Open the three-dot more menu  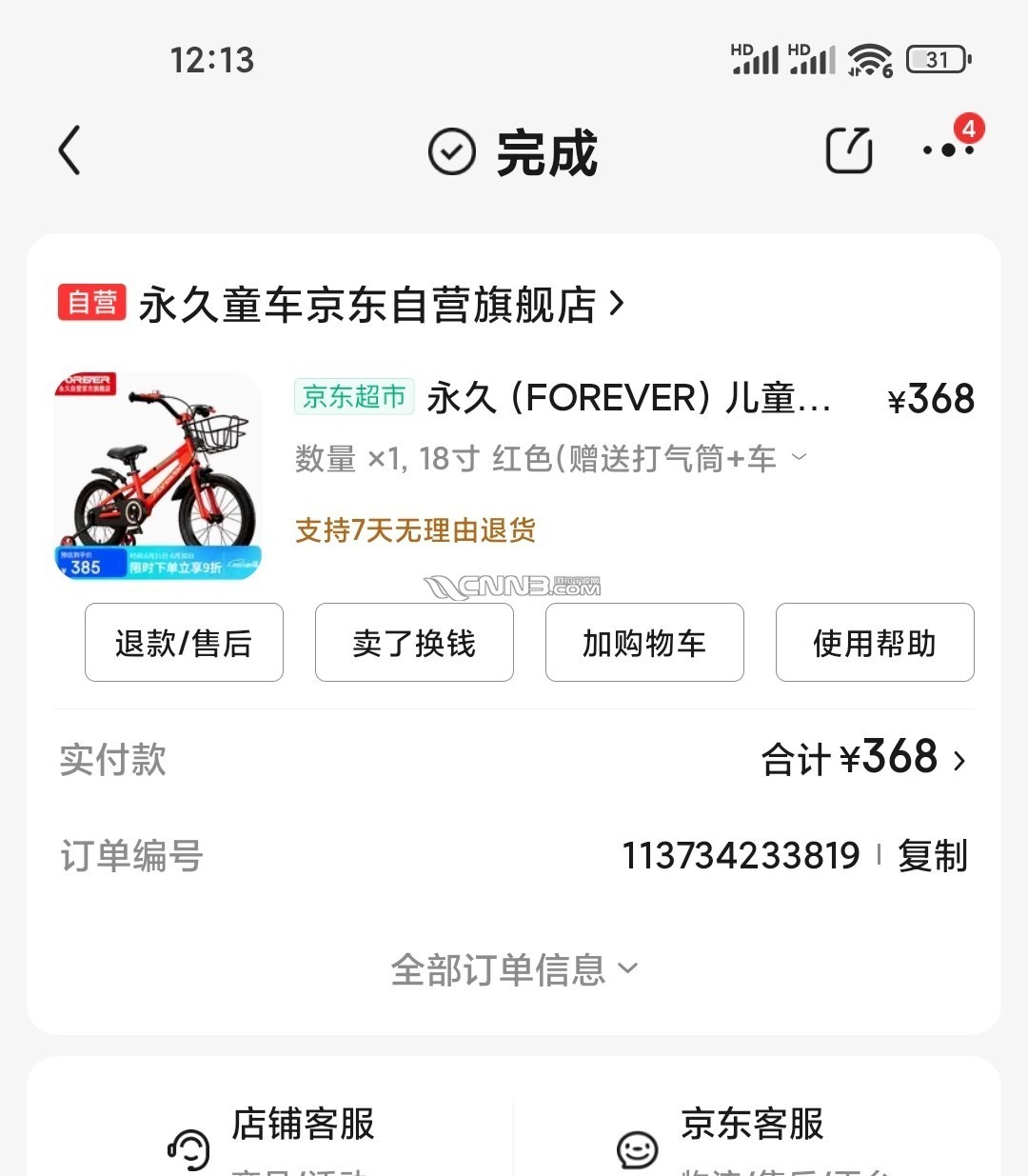click(x=947, y=150)
